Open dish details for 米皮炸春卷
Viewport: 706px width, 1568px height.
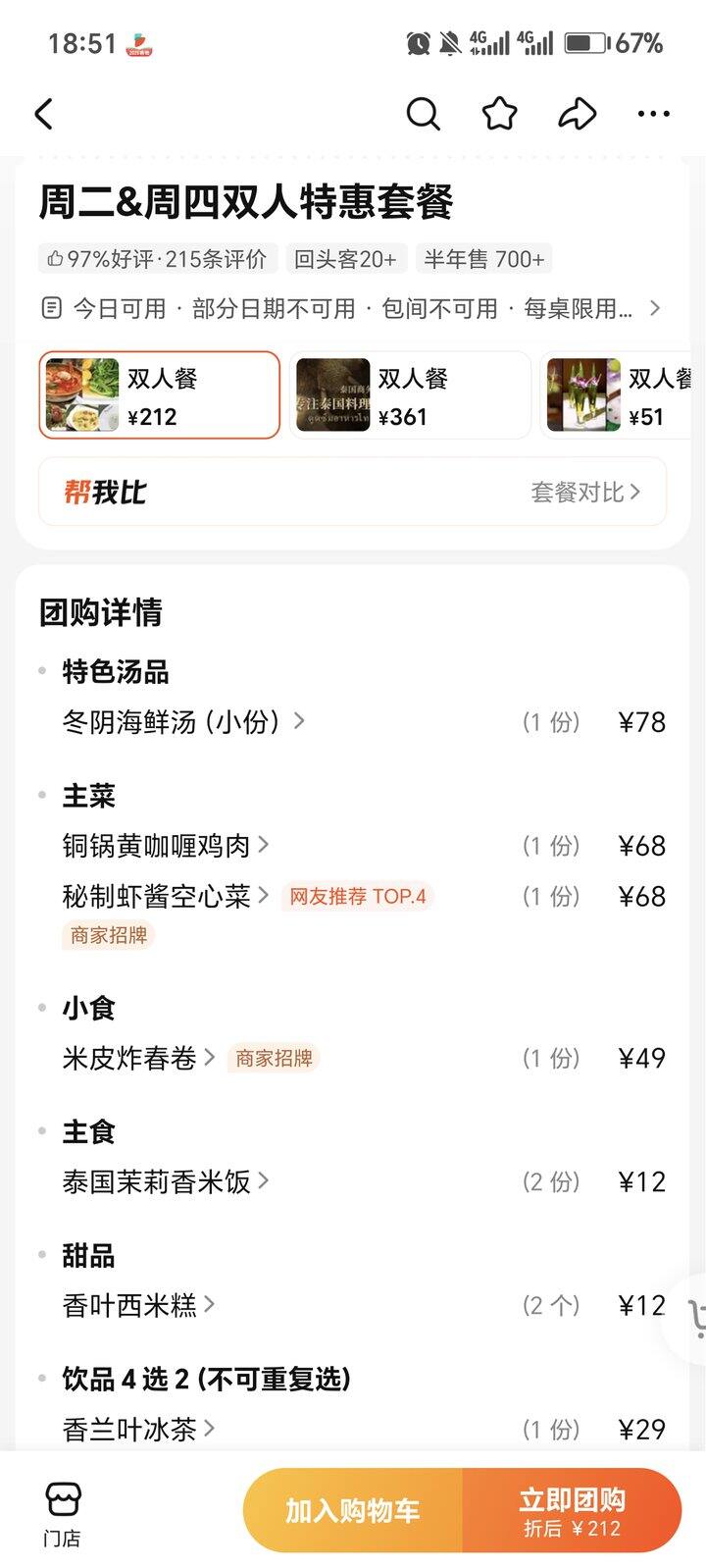tap(139, 1059)
